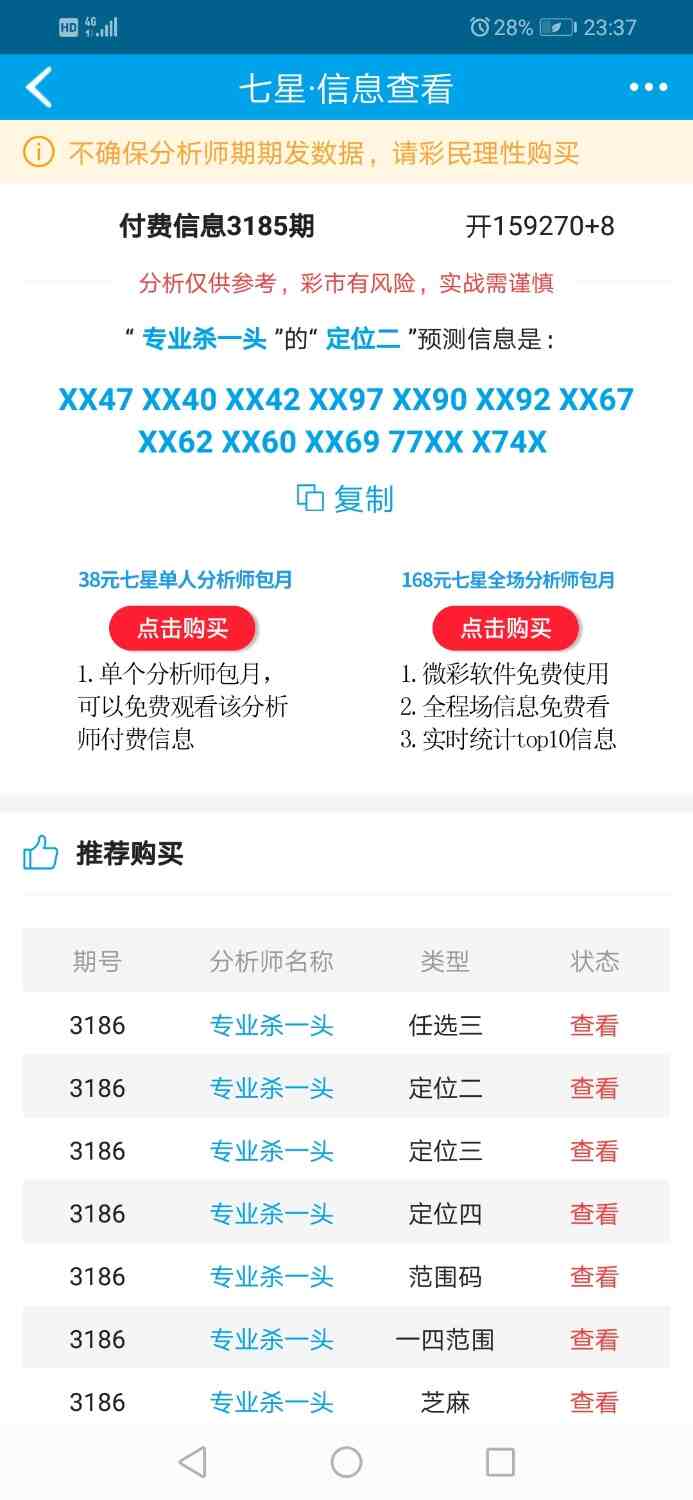Image resolution: width=693 pixels, height=1500 pixels.
Task: Open analyst 专业杀一头 in the 任选三 row
Action: click(271, 1025)
